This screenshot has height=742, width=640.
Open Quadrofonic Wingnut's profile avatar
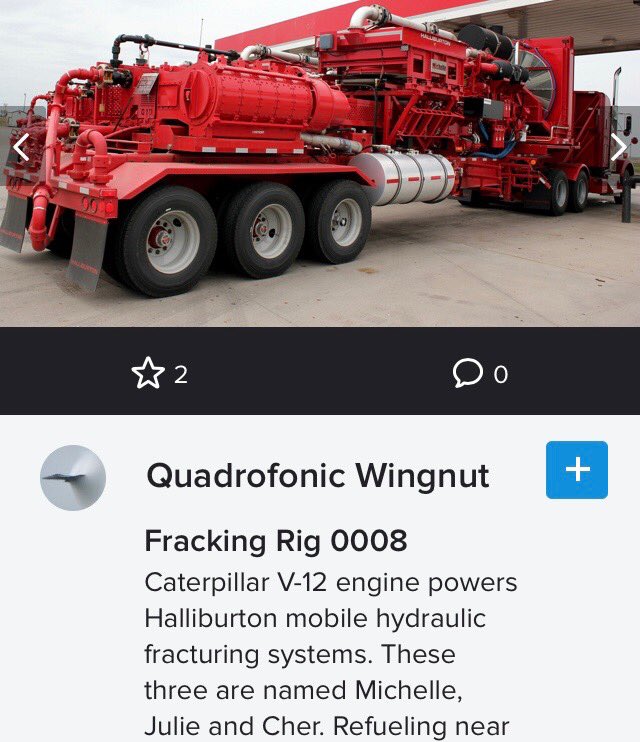[73, 478]
